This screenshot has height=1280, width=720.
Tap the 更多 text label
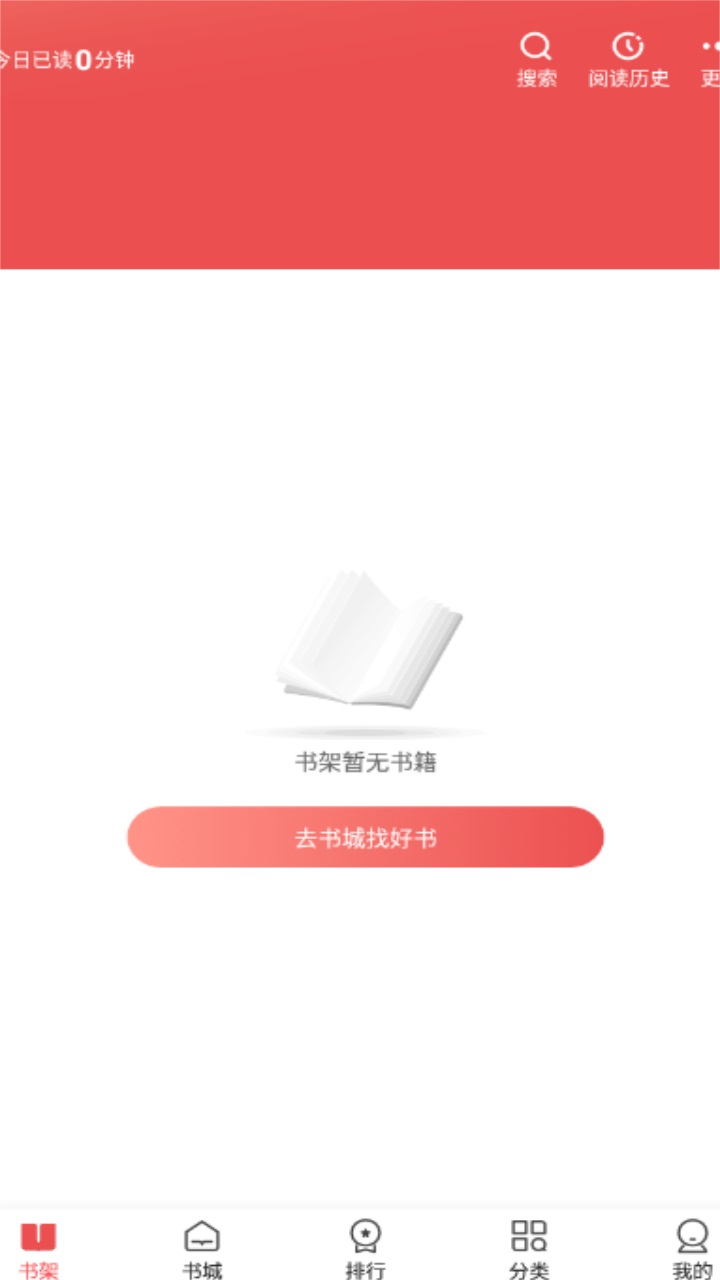[710, 78]
